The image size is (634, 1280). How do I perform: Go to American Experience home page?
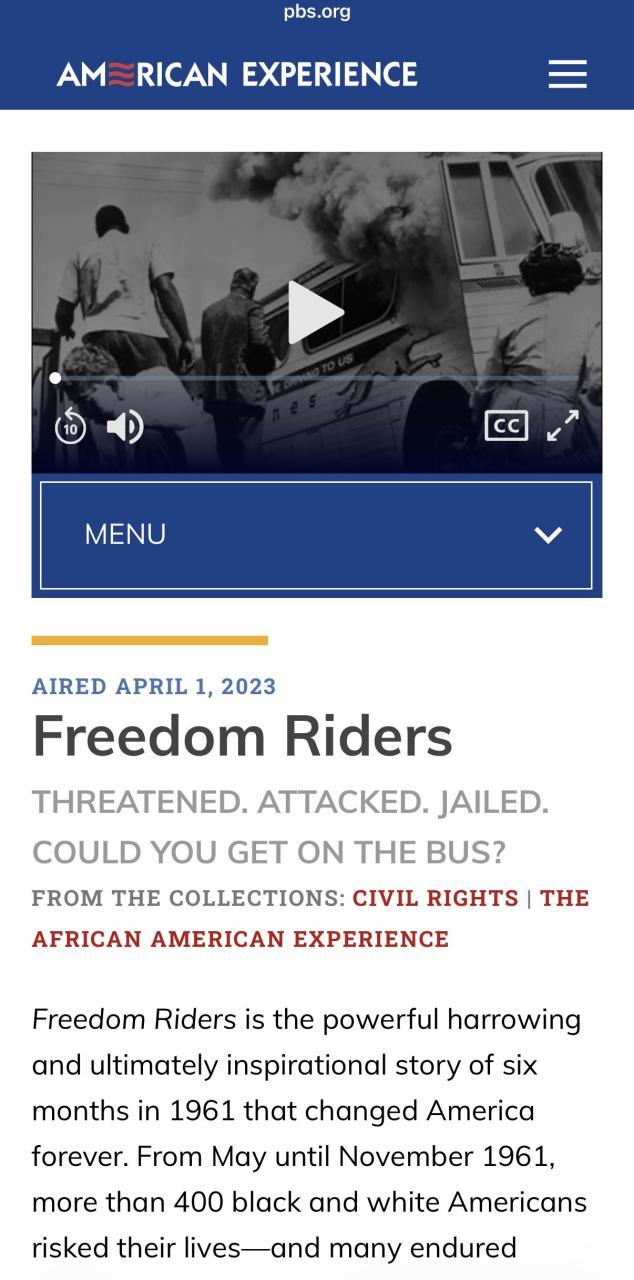(x=237, y=74)
